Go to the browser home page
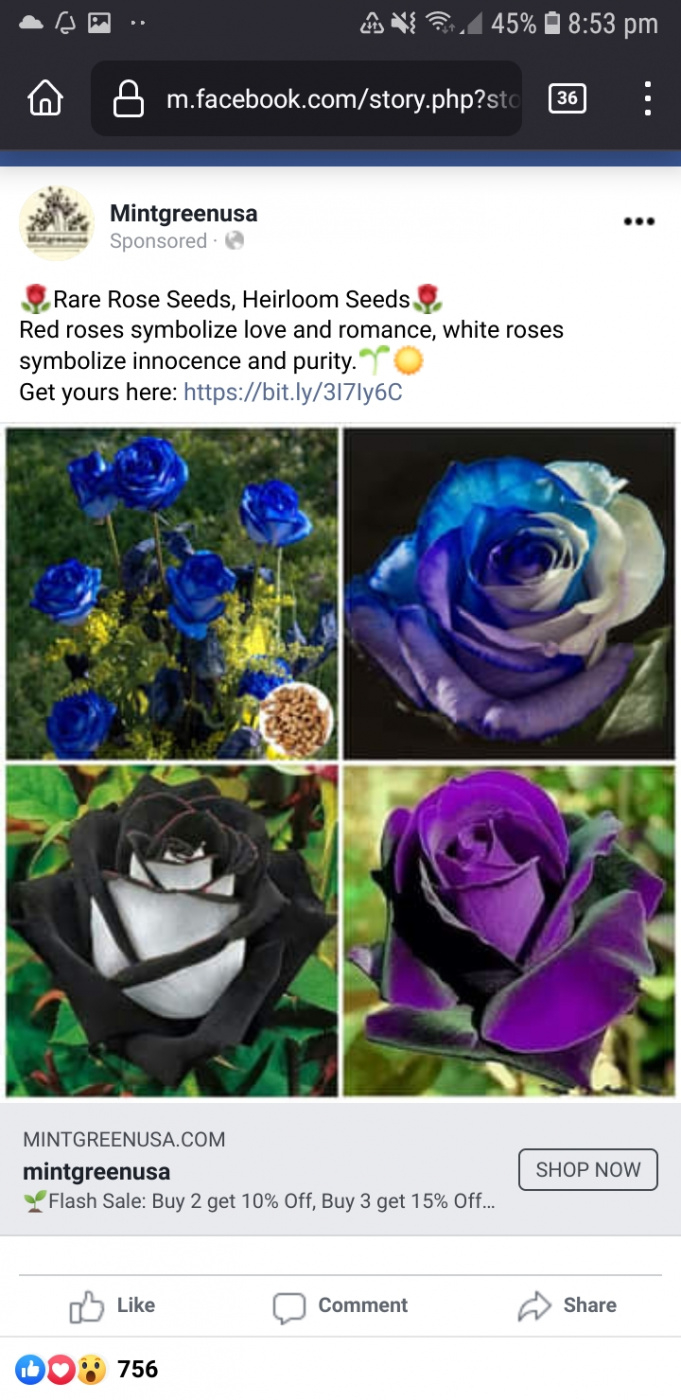 [x=46, y=98]
